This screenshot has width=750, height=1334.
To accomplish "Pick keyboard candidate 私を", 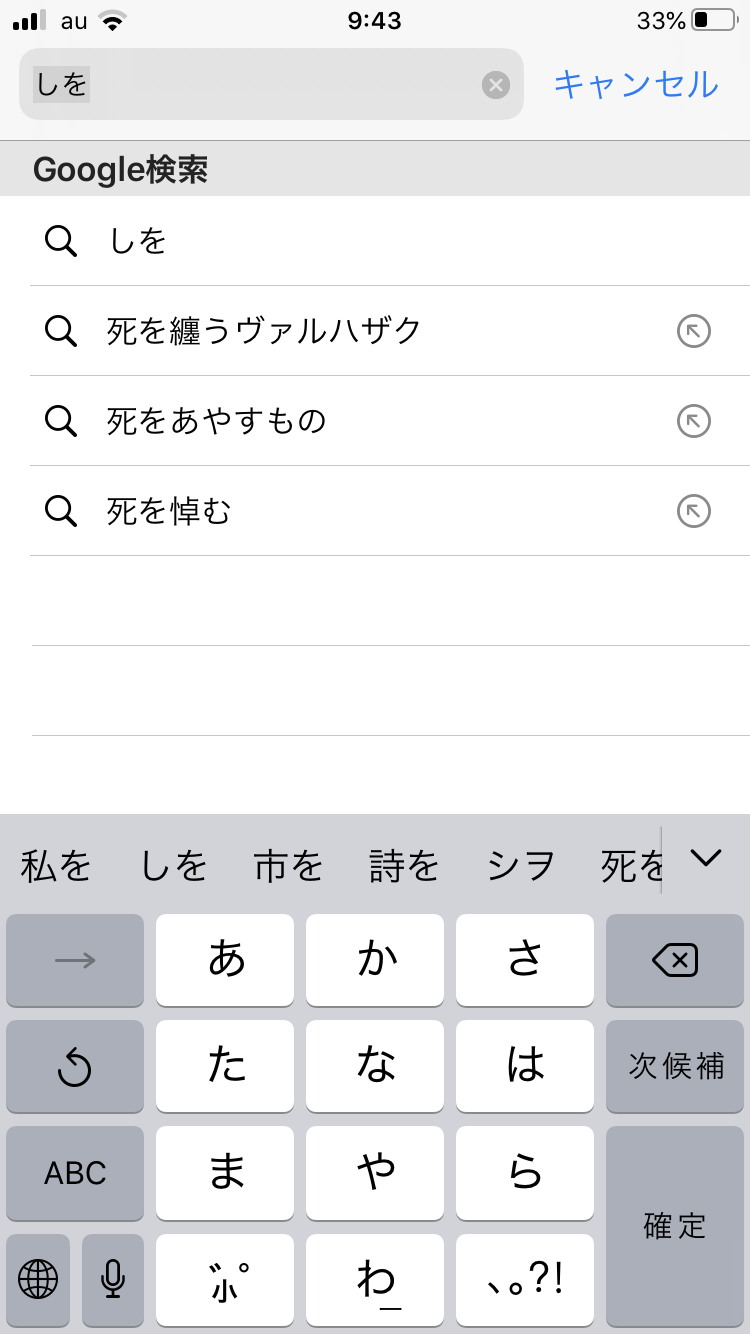I will pos(56,865).
